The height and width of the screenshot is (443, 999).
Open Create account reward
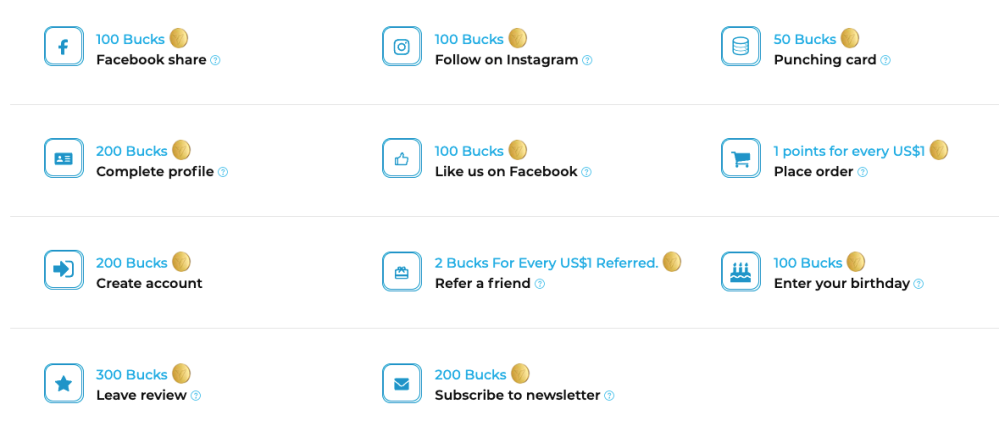[64, 271]
